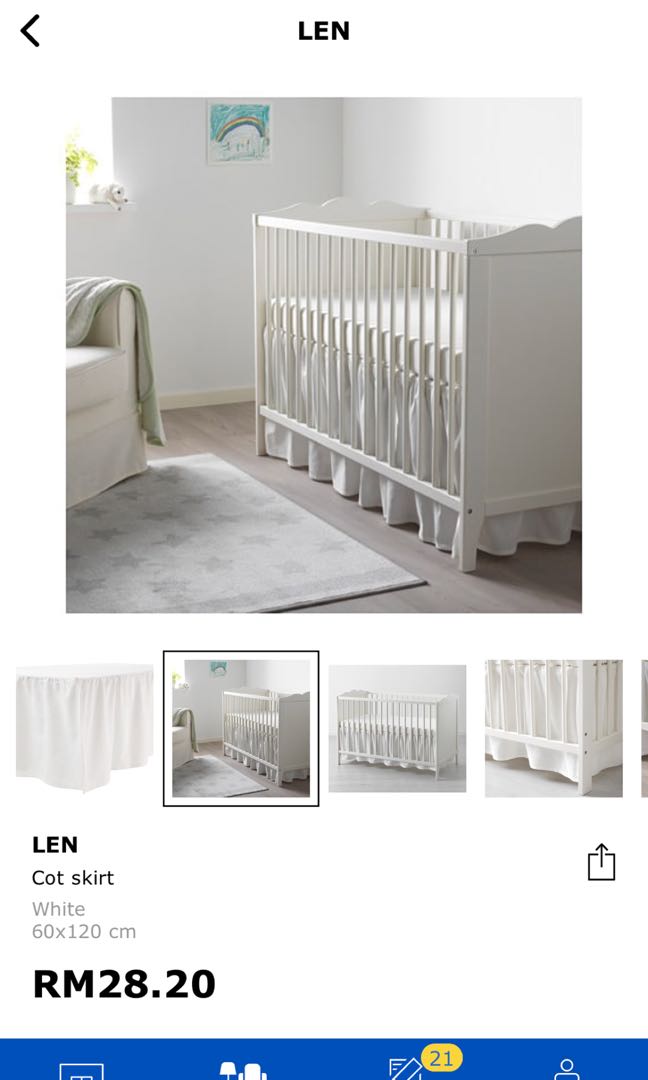The image size is (648, 1080).
Task: Select the cot on white background thumbnail
Action: click(x=397, y=728)
